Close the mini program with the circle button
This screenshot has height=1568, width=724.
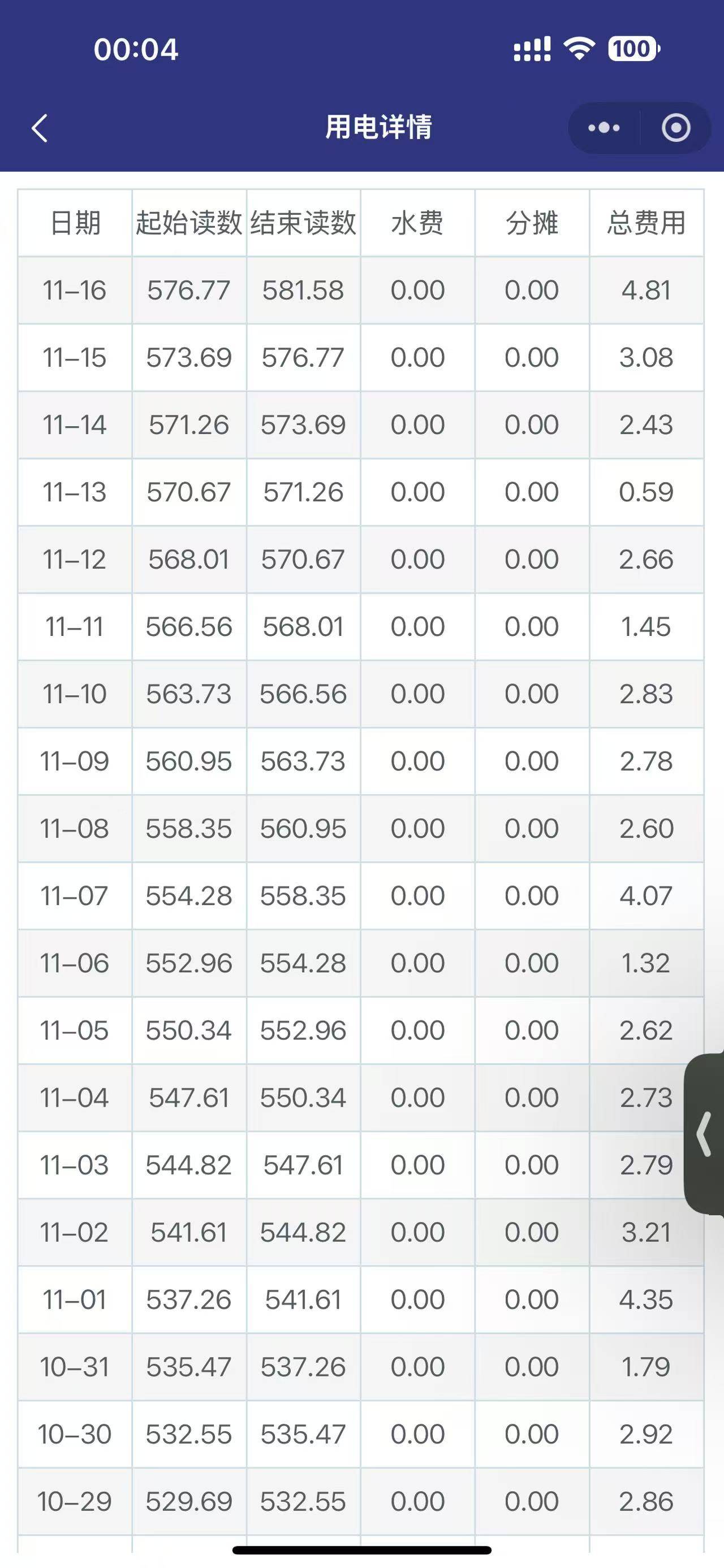click(x=676, y=128)
